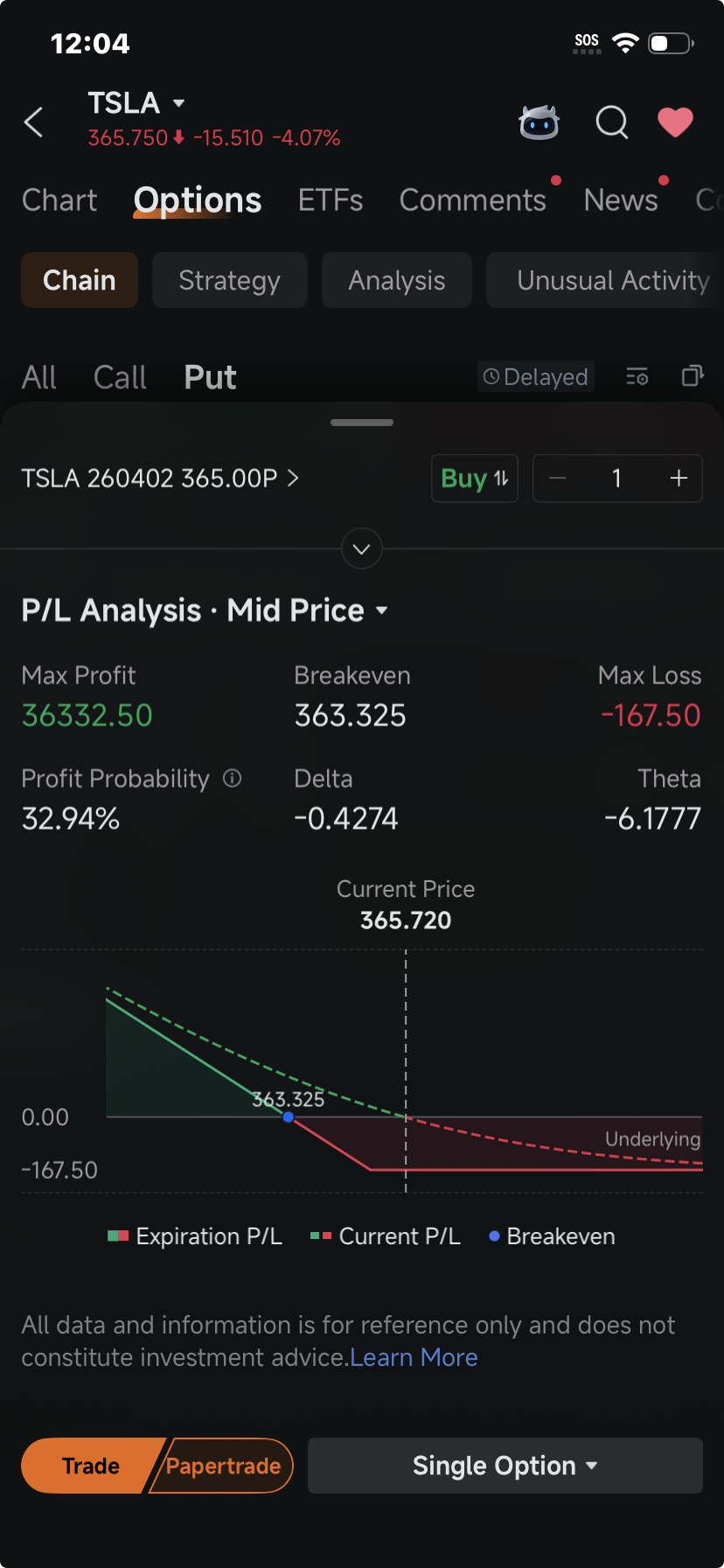This screenshot has height=1568, width=724.
Task: Expand the Mid Price dropdown
Action: tap(307, 611)
